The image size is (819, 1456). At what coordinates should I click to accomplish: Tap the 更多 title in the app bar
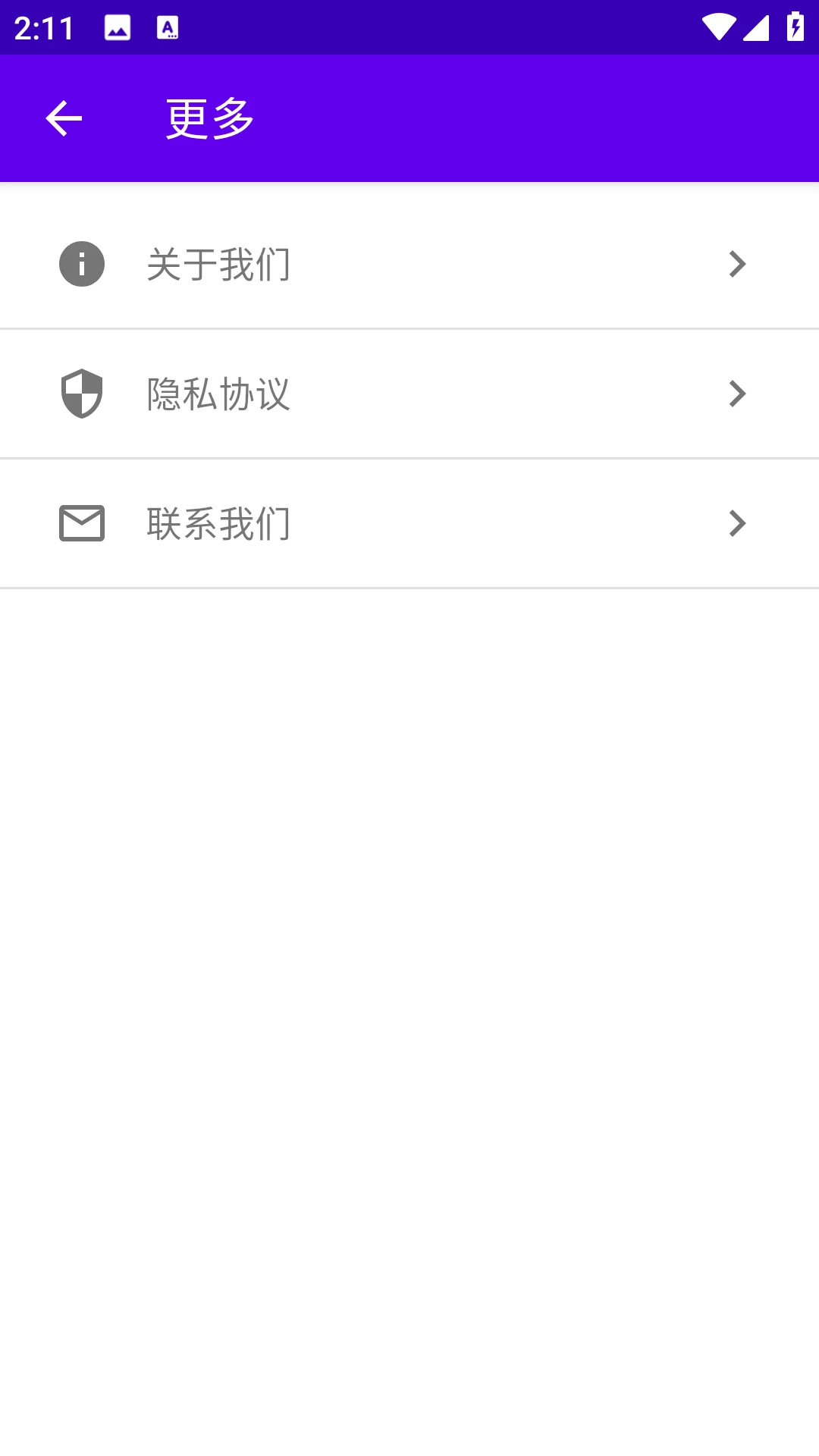click(x=206, y=118)
